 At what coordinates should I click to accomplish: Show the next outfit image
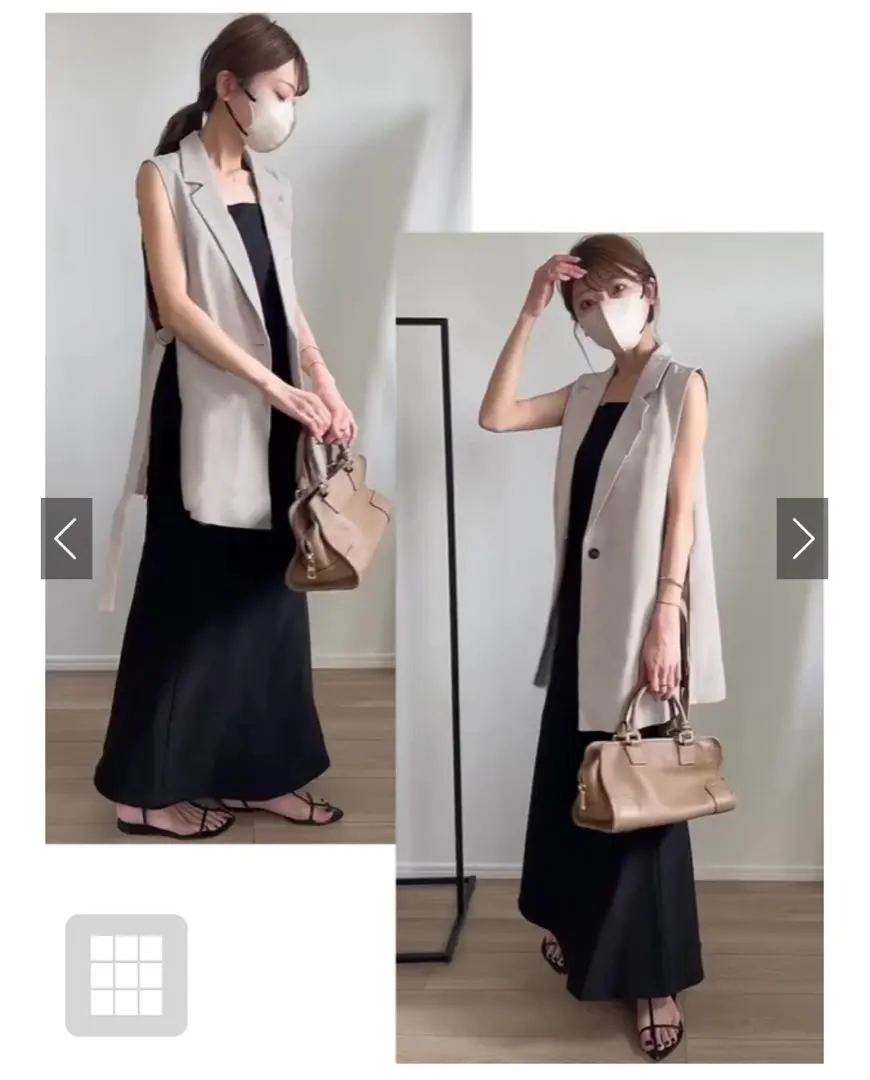coord(802,539)
